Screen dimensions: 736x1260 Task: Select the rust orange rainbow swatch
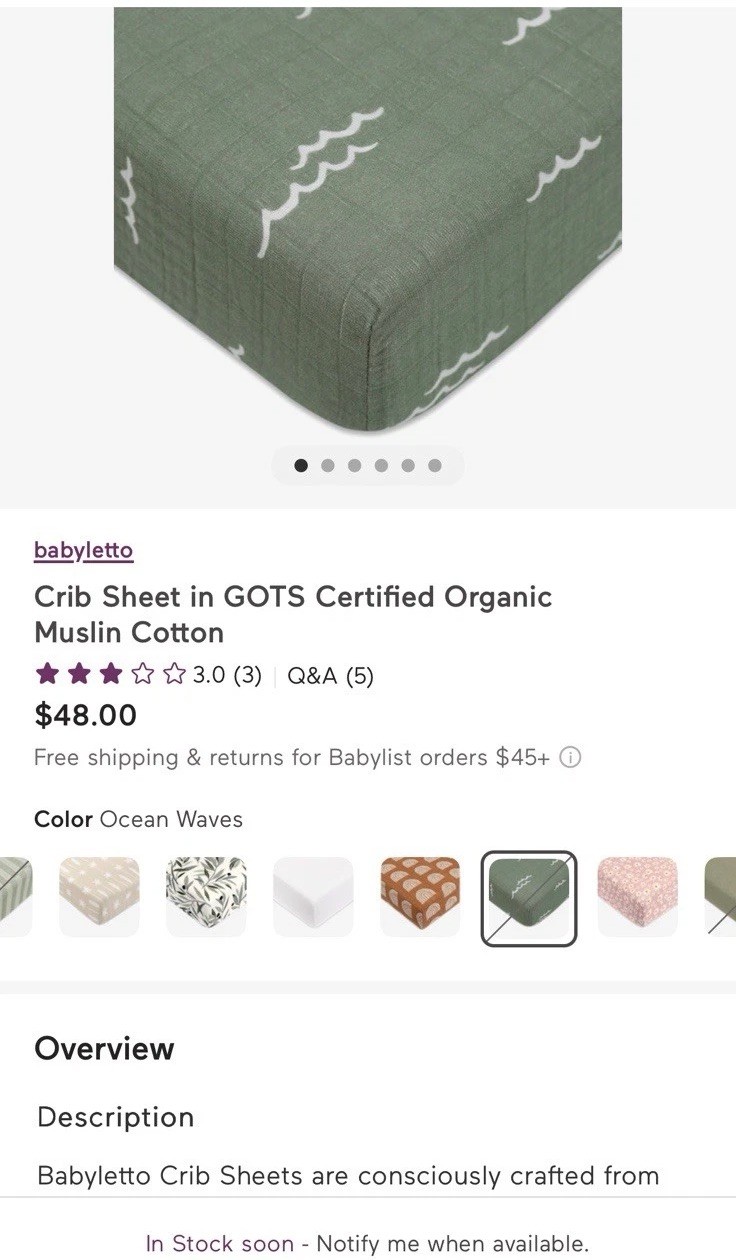(421, 897)
